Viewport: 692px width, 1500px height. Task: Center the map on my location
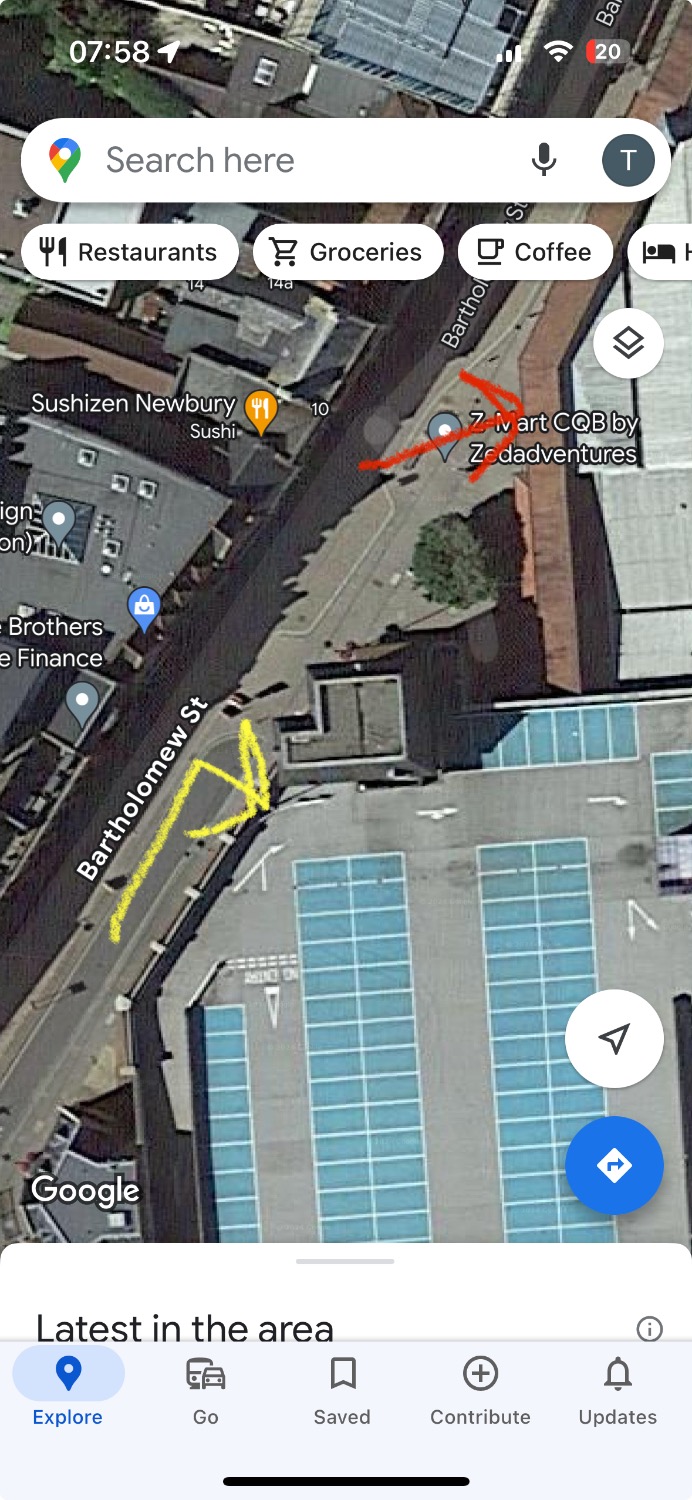point(614,1038)
